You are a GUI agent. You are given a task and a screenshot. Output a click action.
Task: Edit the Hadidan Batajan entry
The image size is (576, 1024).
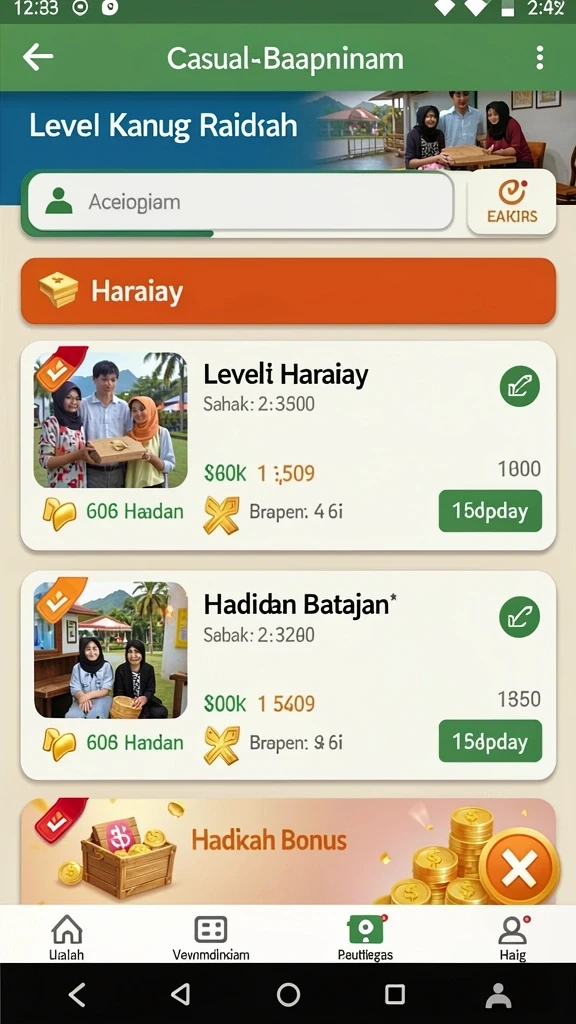(520, 616)
